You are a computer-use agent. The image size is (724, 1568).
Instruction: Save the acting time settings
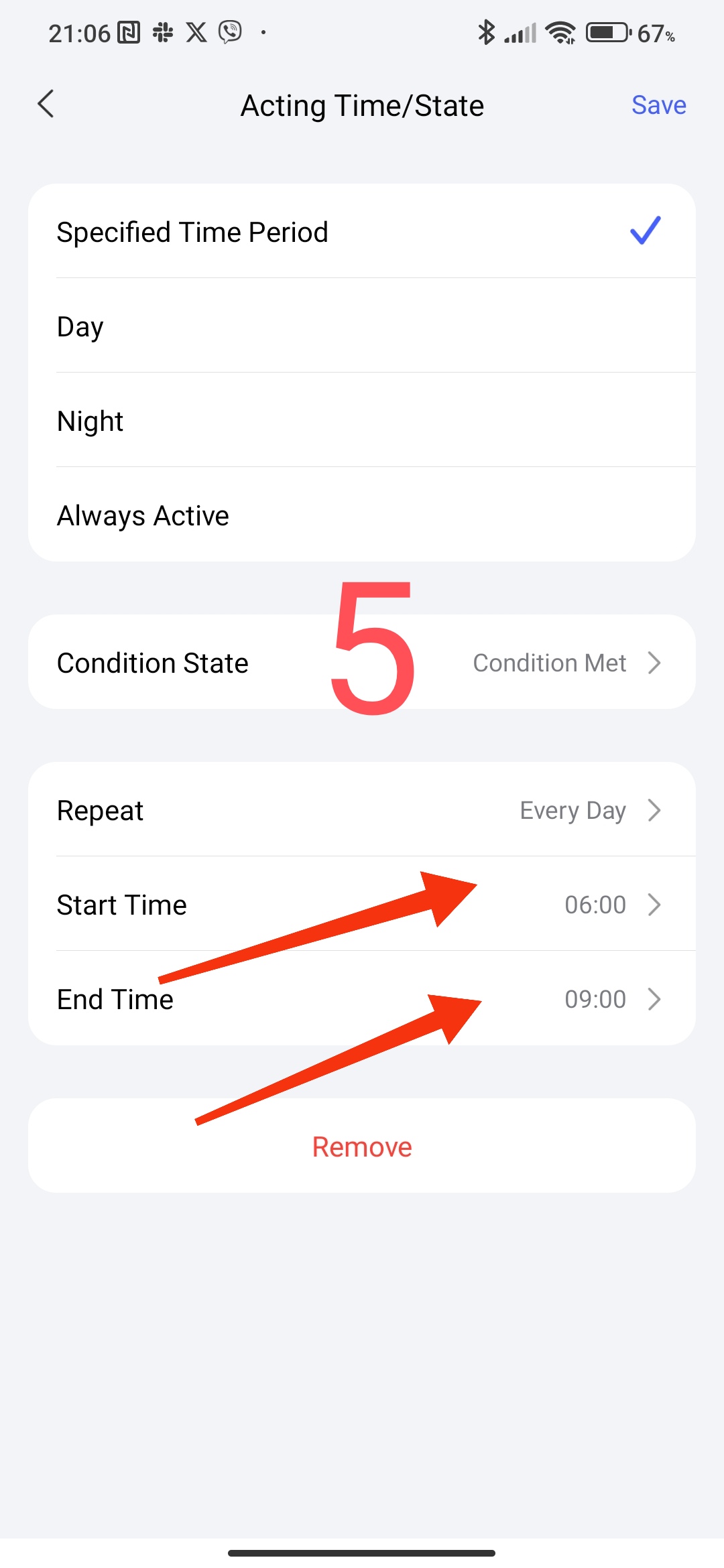658,105
